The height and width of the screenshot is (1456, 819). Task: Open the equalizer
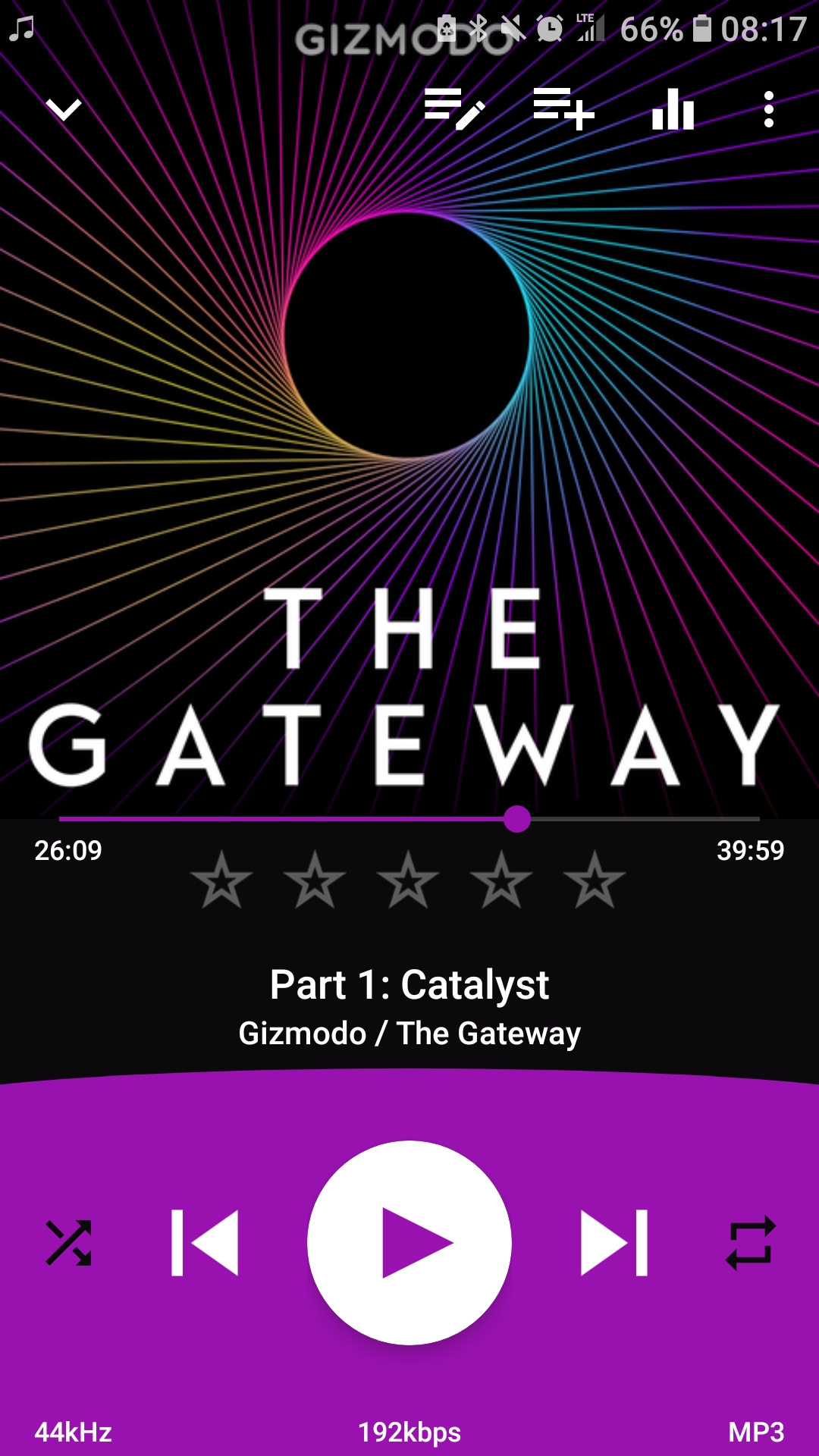click(x=673, y=110)
